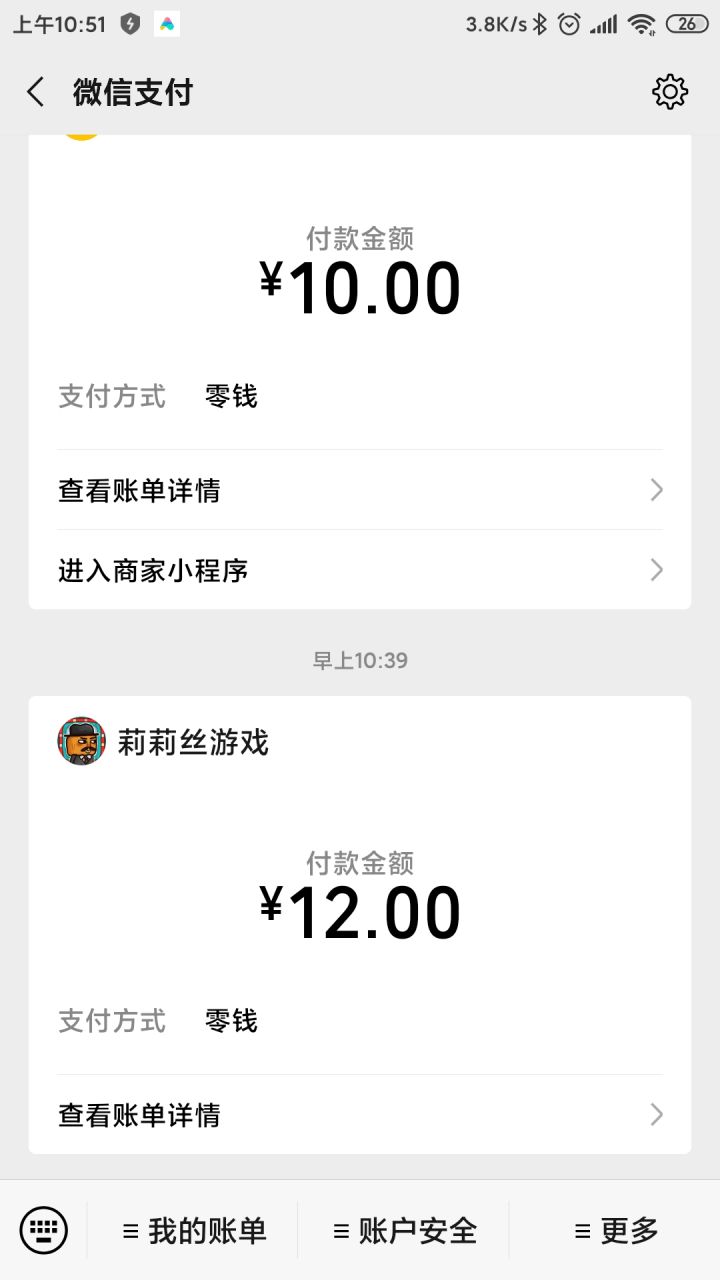Open the keyboard icon in the bottom bar

coord(42,1230)
